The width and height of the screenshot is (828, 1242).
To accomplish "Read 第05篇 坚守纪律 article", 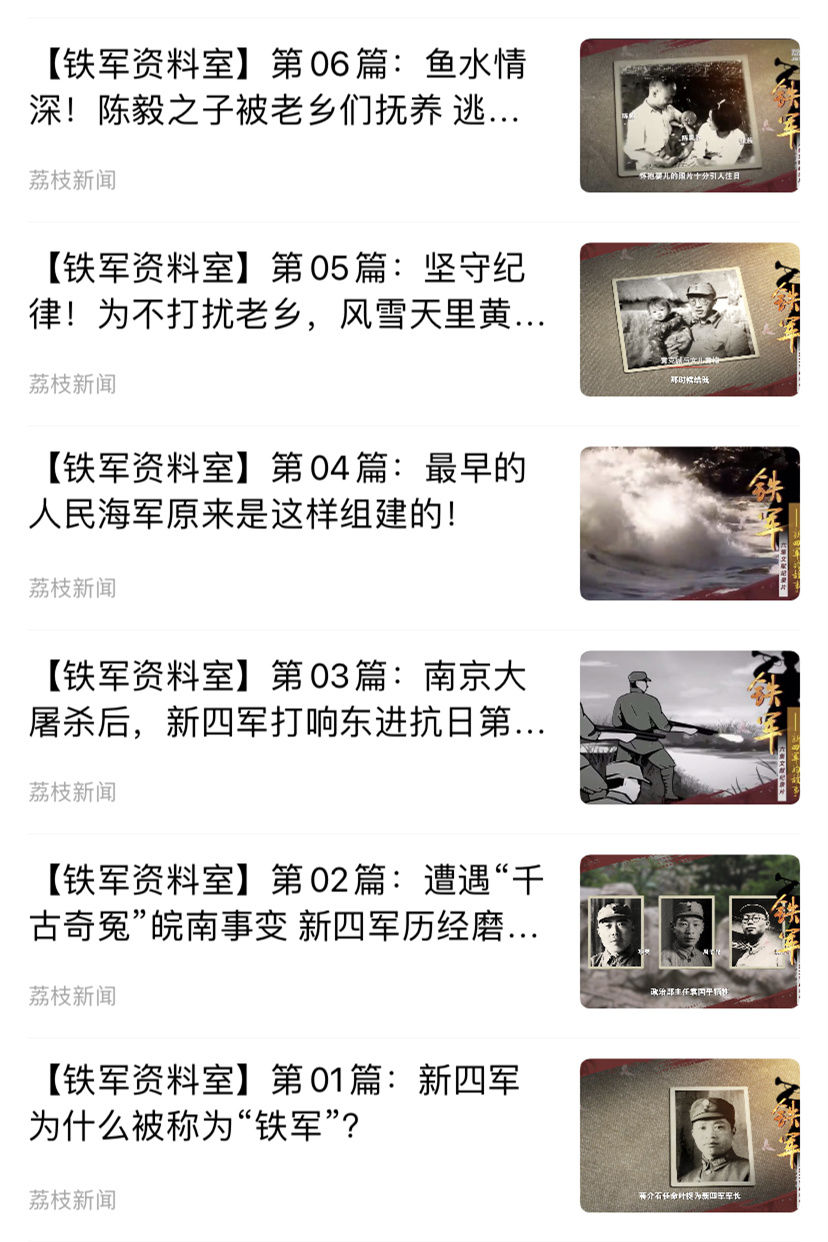I will point(288,292).
